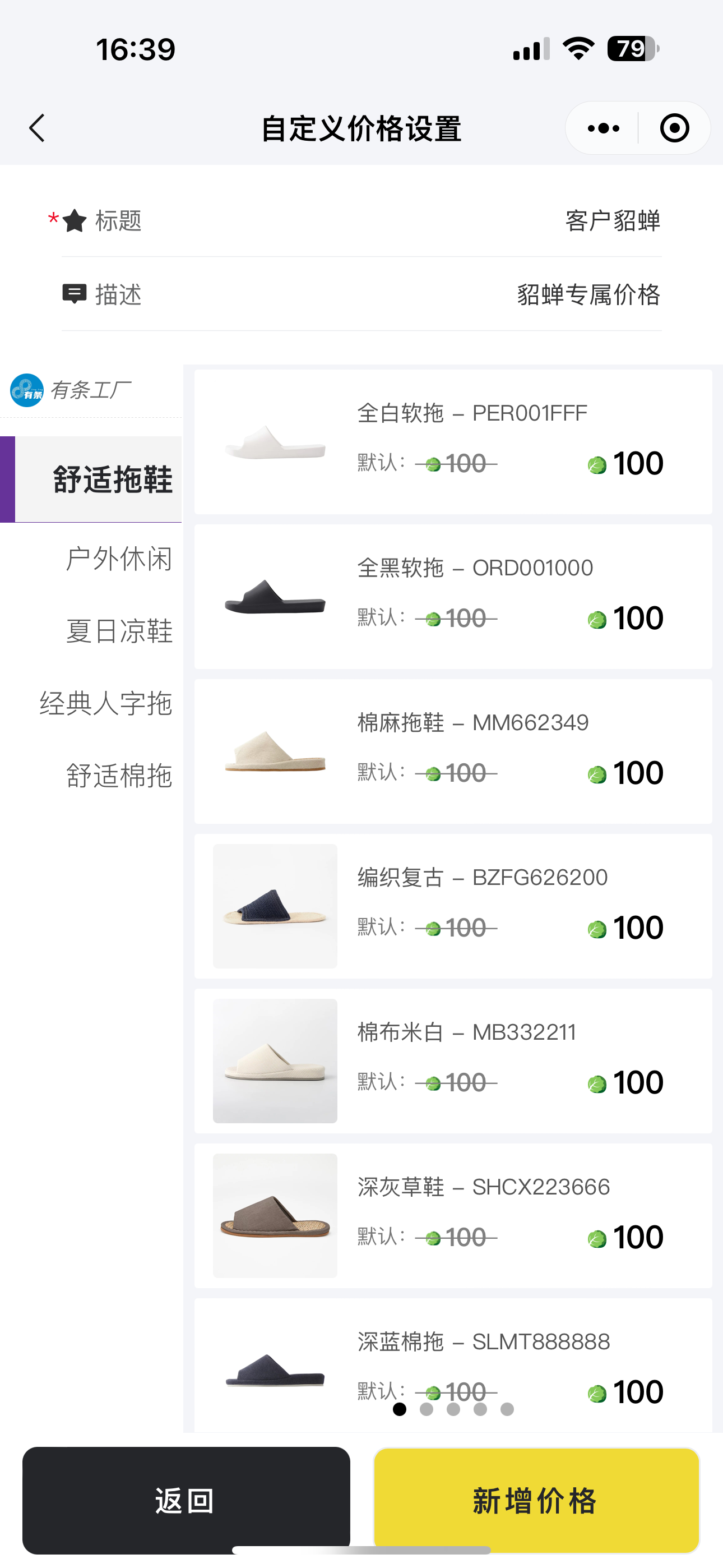The height and width of the screenshot is (1568, 723).
Task: Tap the 新增价格 button
Action: (536, 1500)
